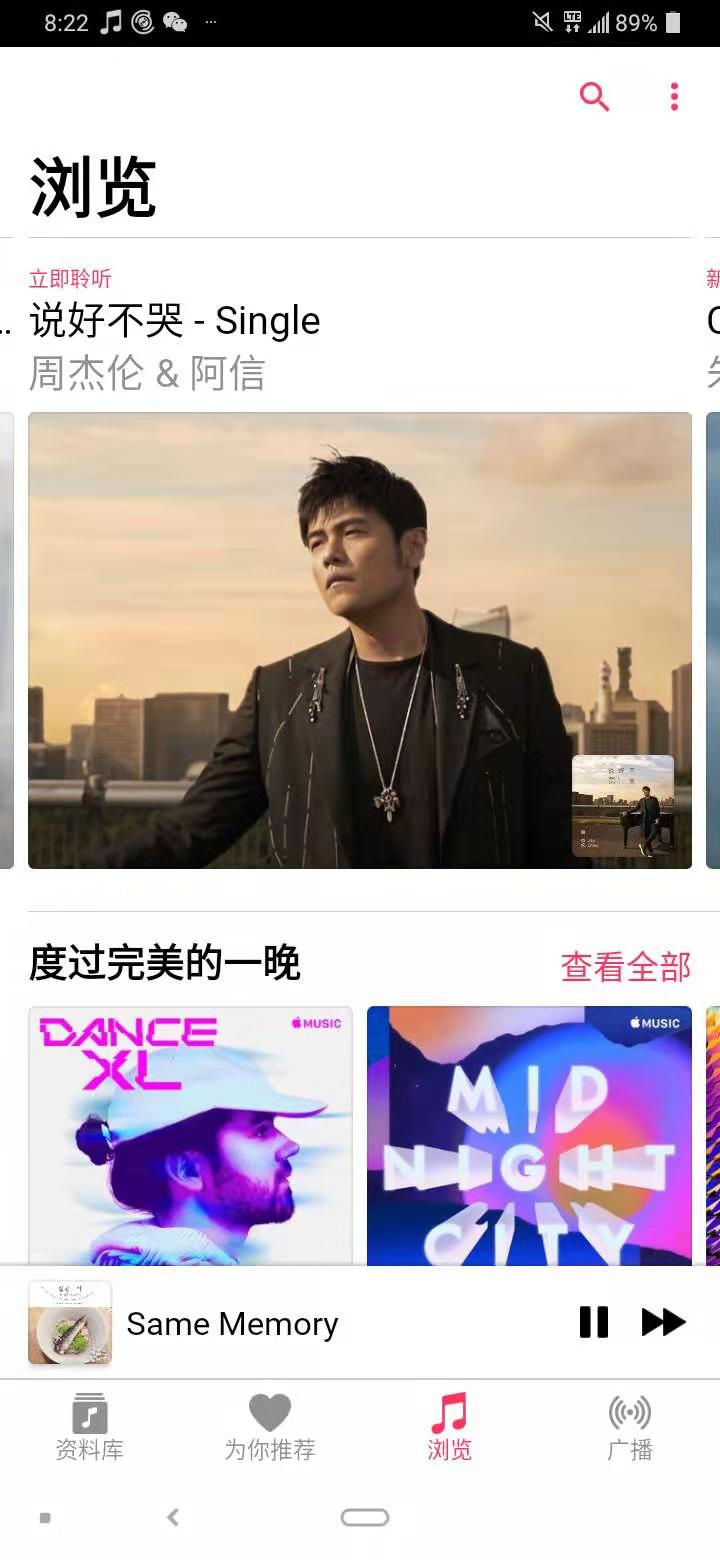Pause the song Same Memory

[594, 1322]
